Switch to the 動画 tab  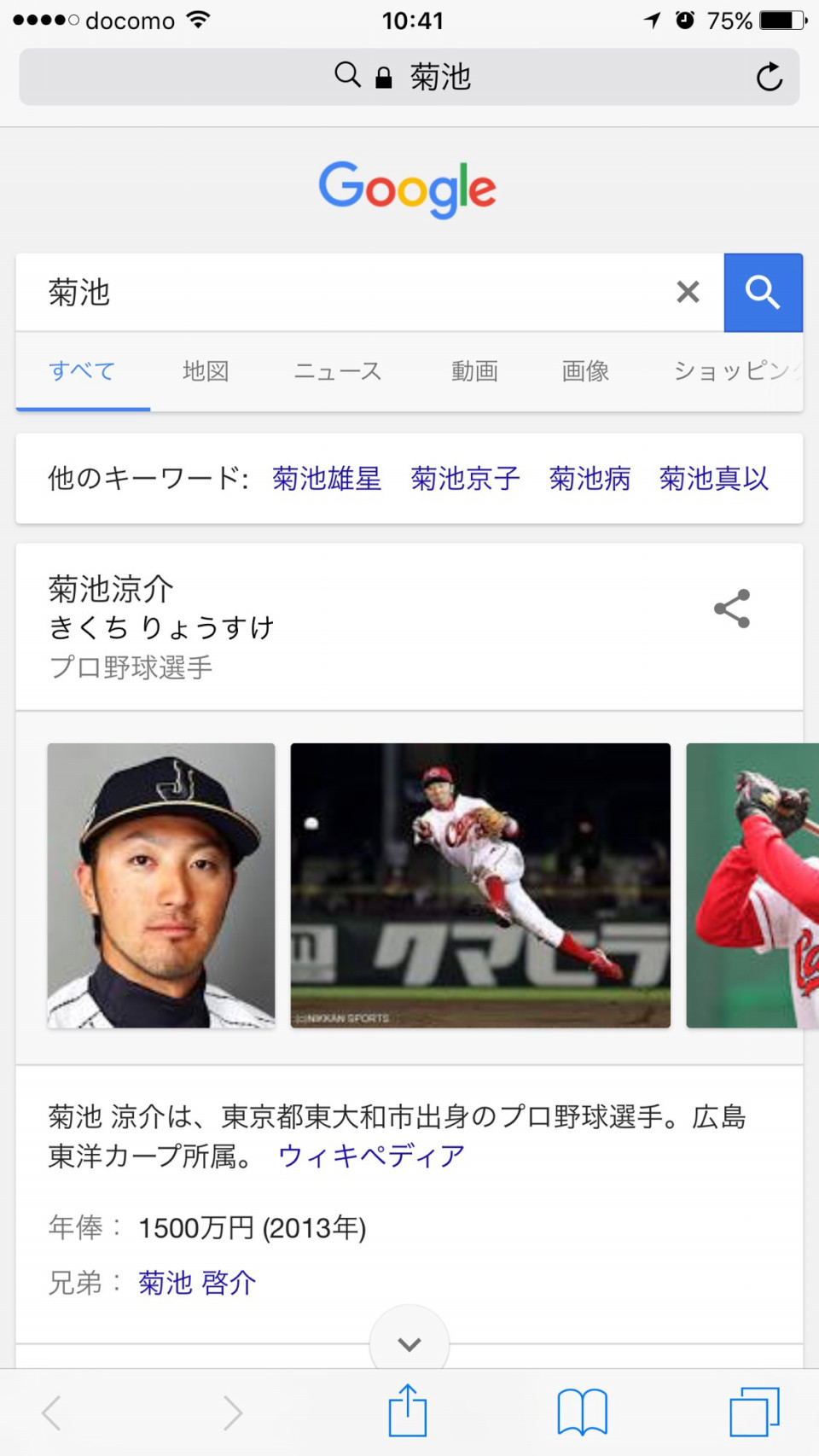474,371
